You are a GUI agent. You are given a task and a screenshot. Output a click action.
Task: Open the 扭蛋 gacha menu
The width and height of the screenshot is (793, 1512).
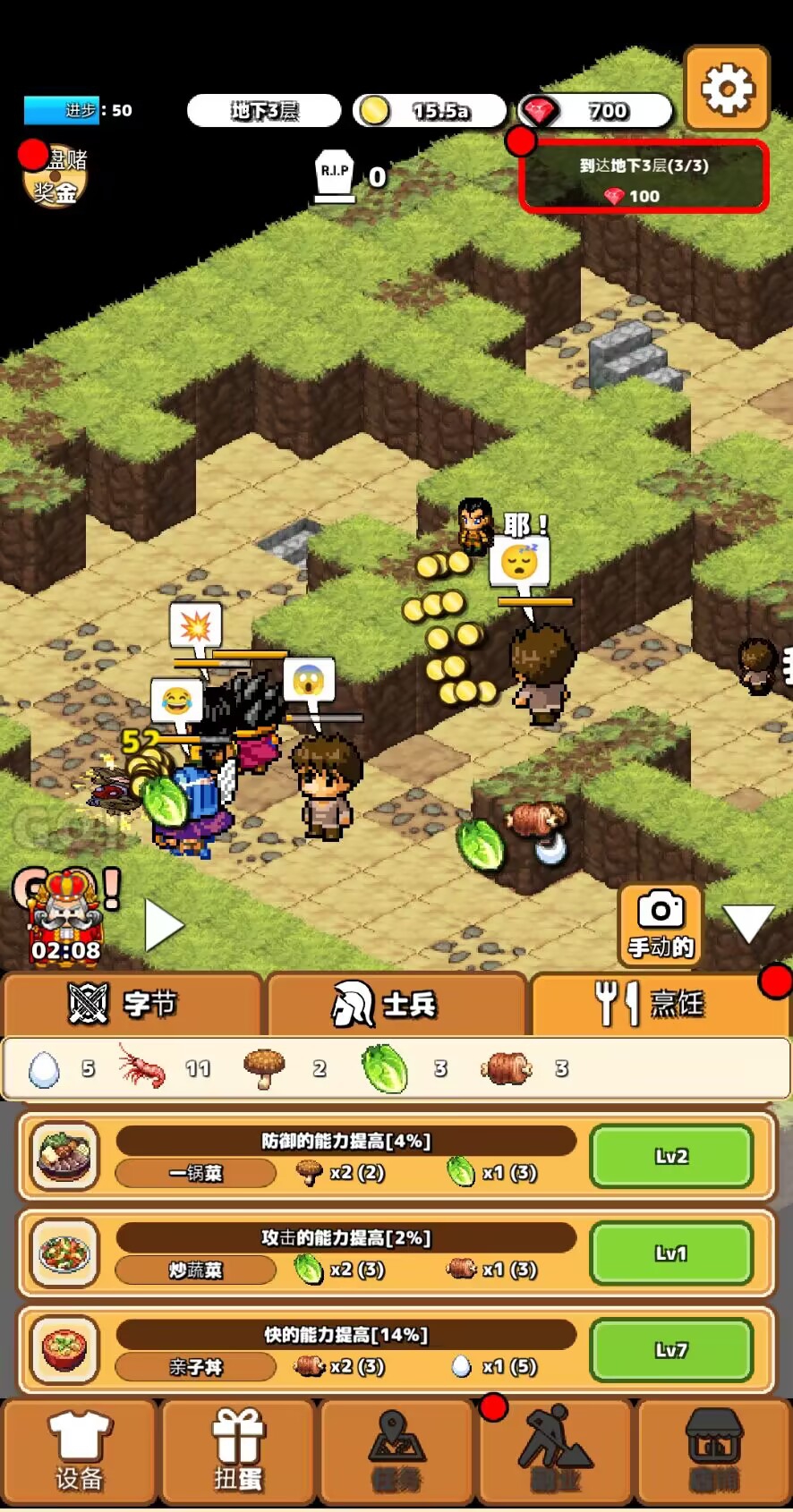tap(238, 1453)
